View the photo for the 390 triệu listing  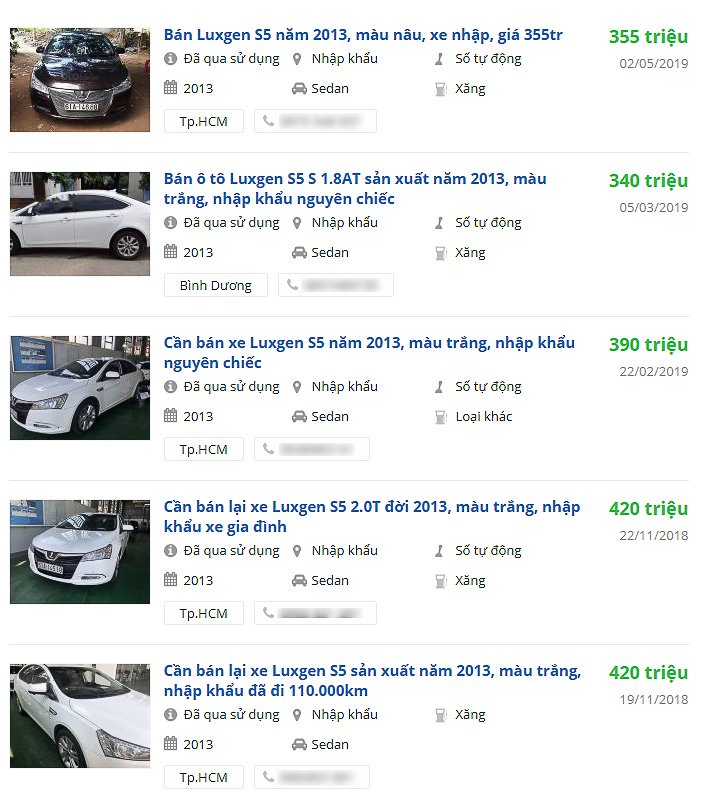80,387
